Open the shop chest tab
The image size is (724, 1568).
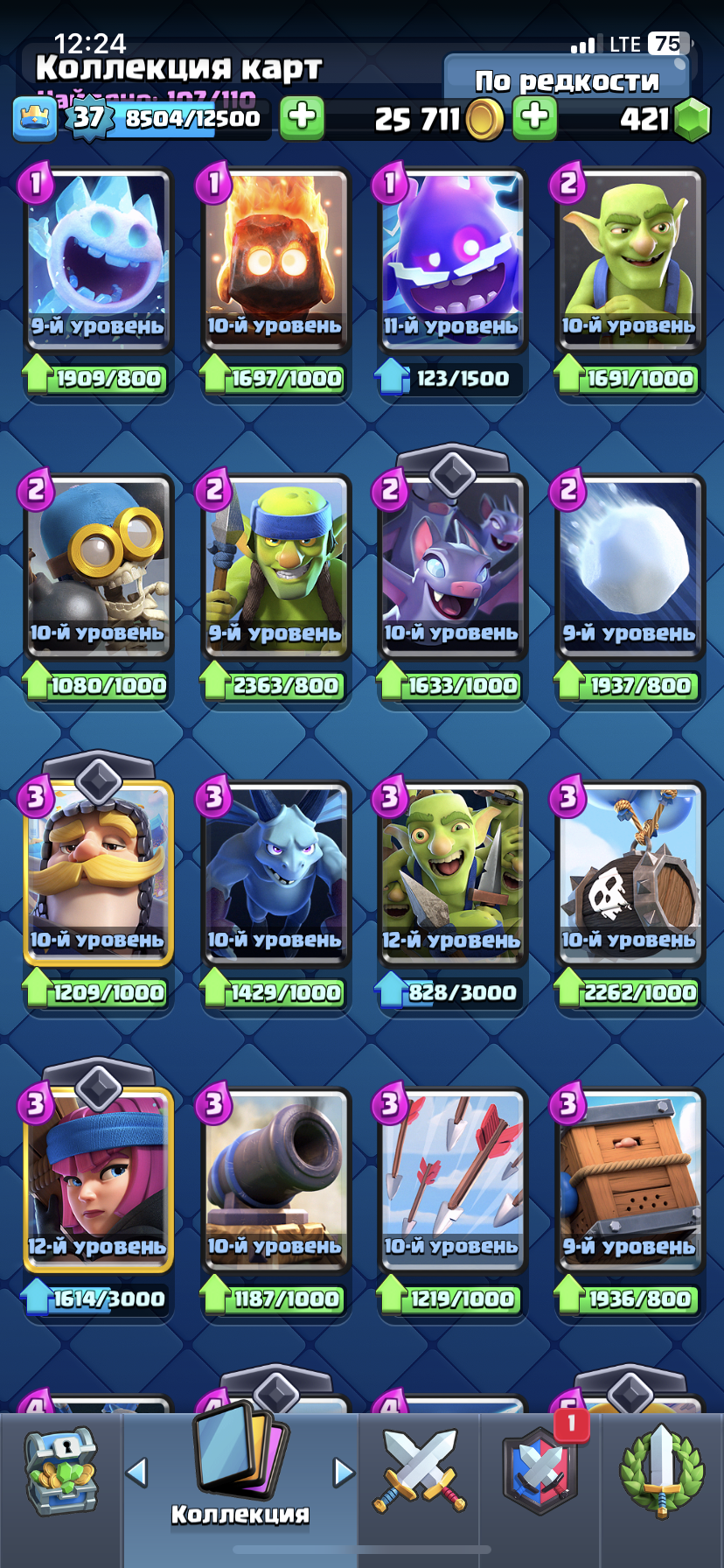60,1473
